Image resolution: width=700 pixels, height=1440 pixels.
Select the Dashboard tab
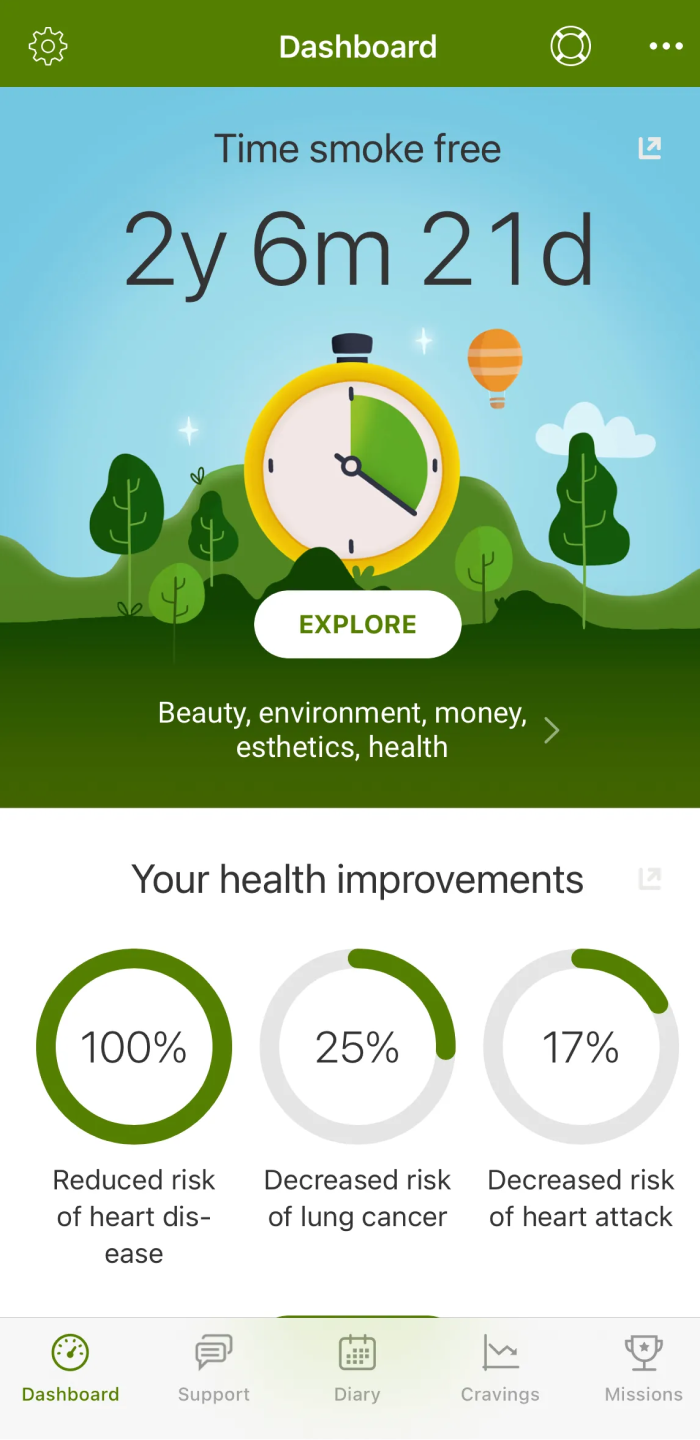coord(70,1370)
